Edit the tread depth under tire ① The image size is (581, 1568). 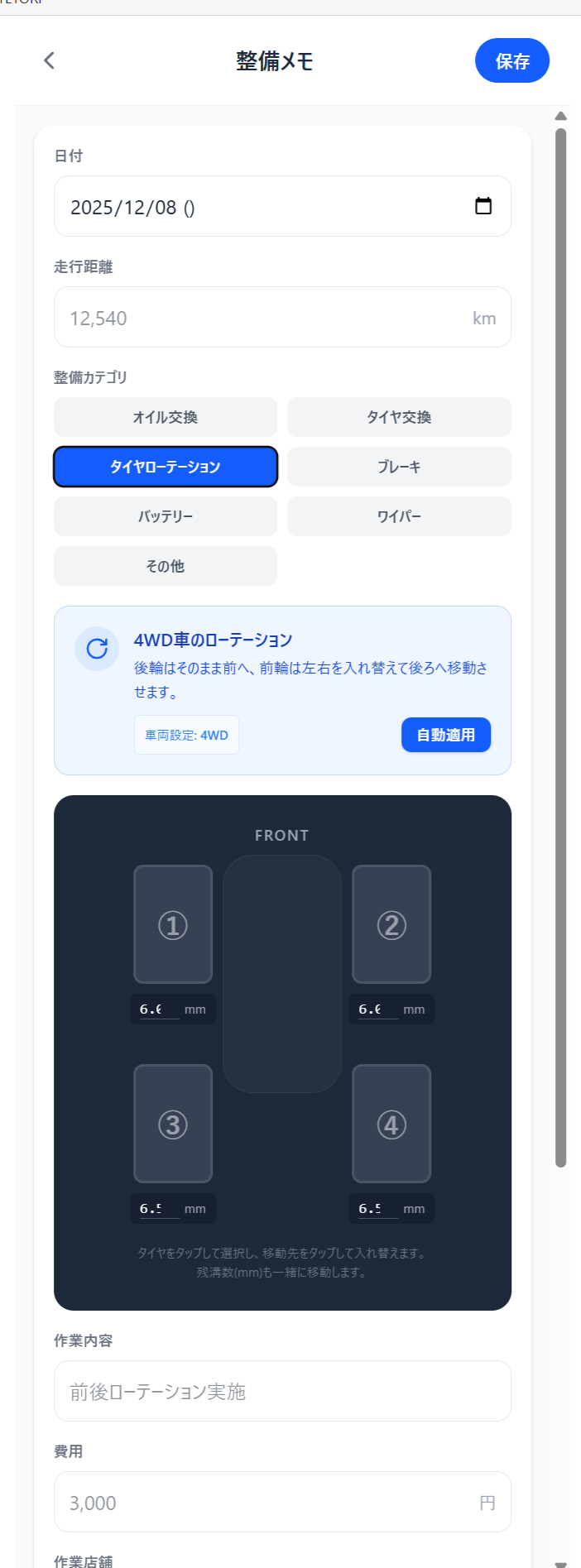(159, 1009)
